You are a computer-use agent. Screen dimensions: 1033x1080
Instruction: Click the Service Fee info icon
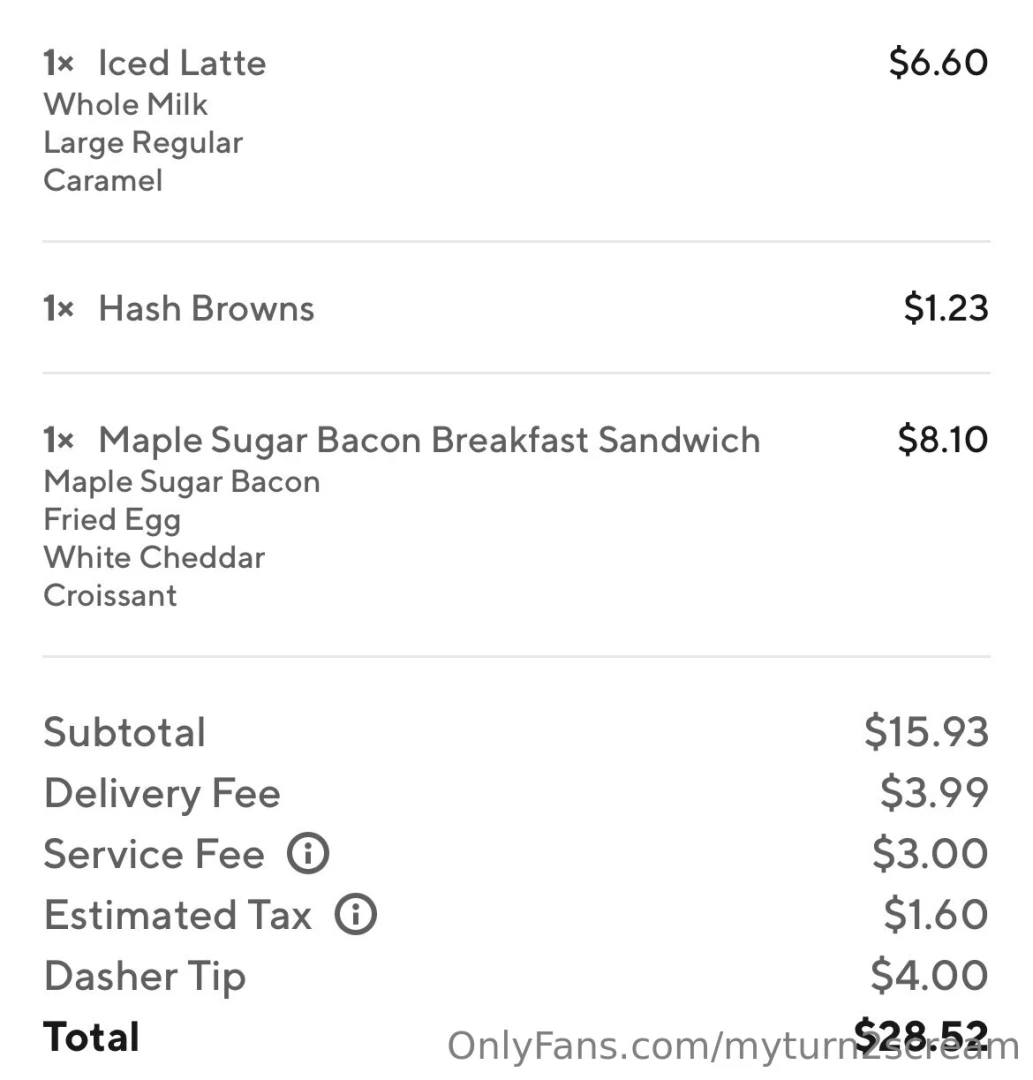pyautogui.click(x=309, y=853)
